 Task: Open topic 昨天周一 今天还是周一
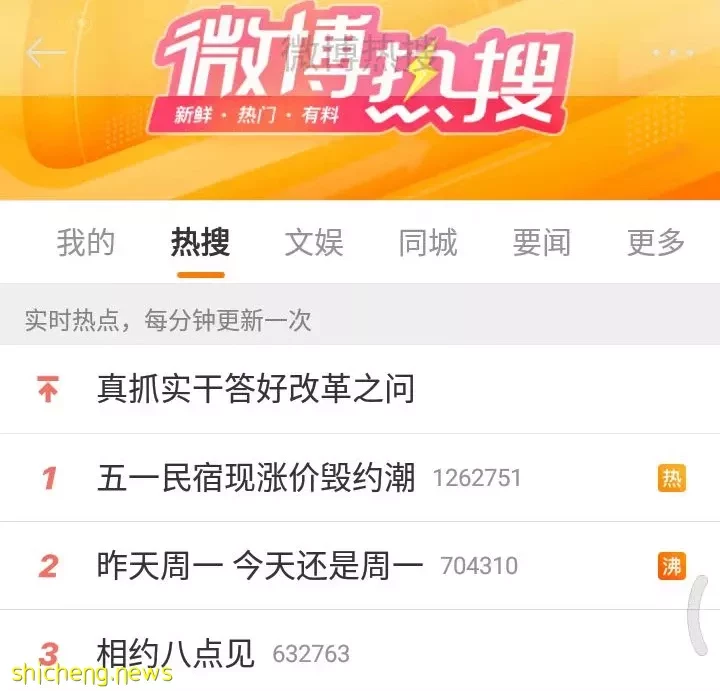point(264,566)
